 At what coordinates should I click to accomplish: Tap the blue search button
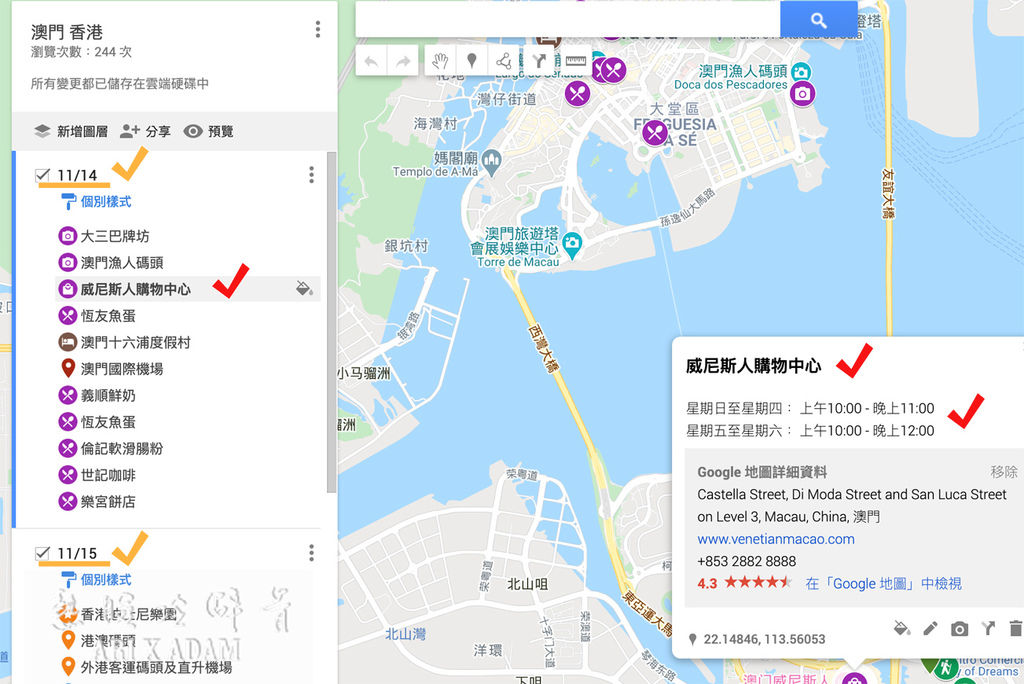(x=818, y=20)
